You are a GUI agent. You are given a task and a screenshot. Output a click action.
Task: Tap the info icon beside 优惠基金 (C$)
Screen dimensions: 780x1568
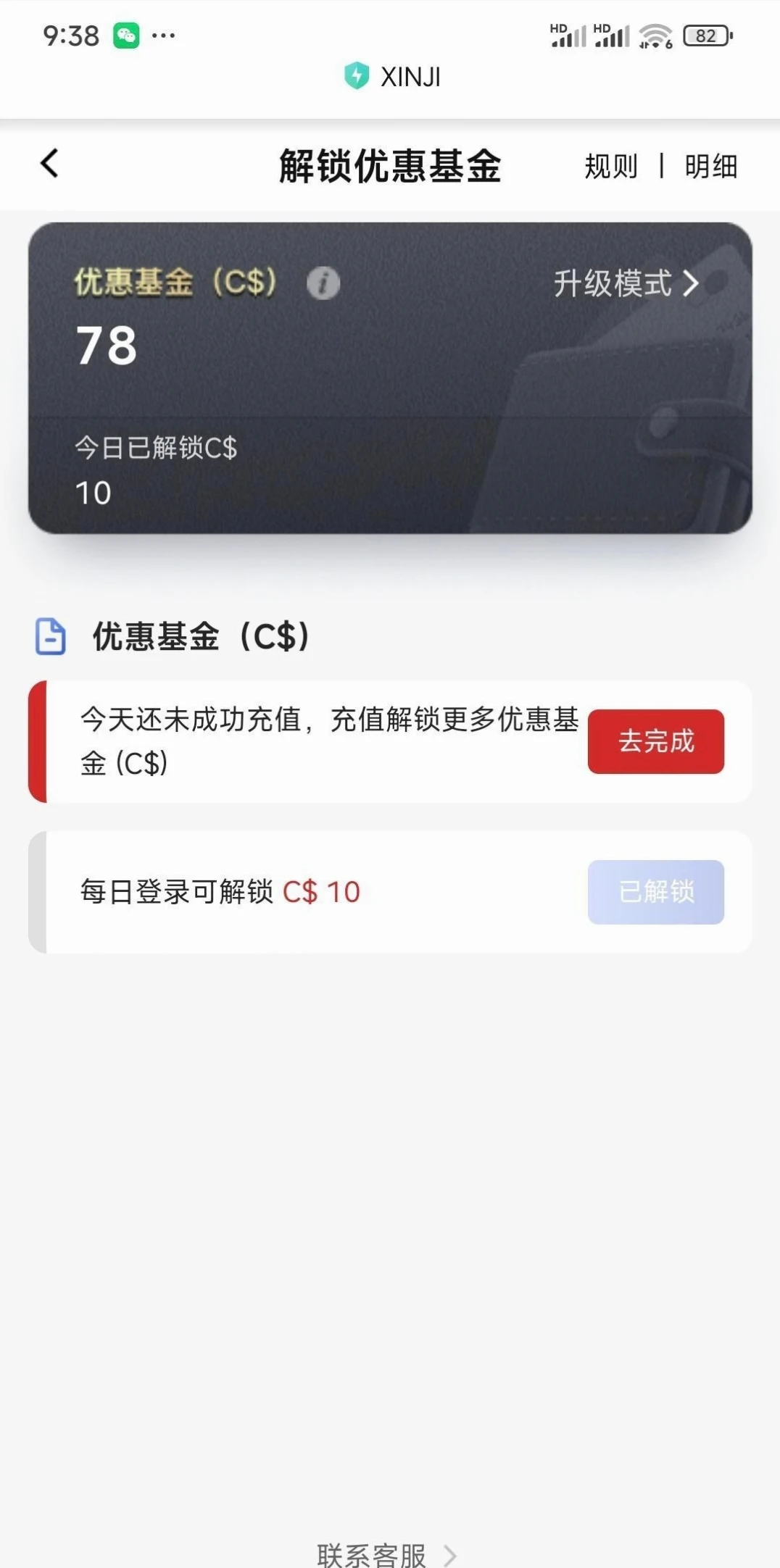pyautogui.click(x=323, y=283)
